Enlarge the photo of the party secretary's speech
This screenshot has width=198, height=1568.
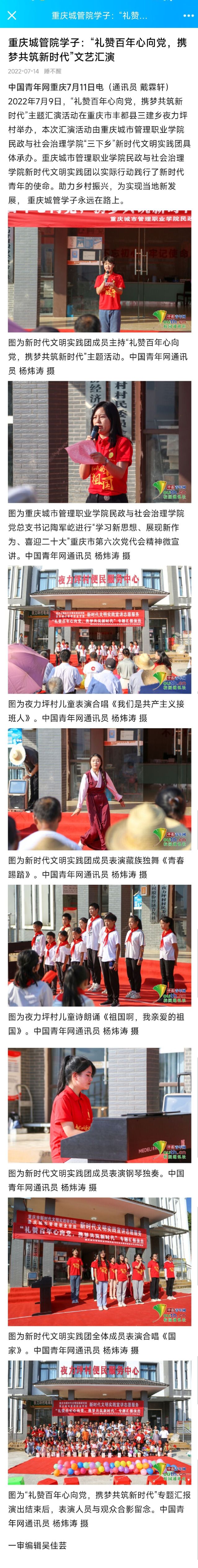[x=99, y=442]
